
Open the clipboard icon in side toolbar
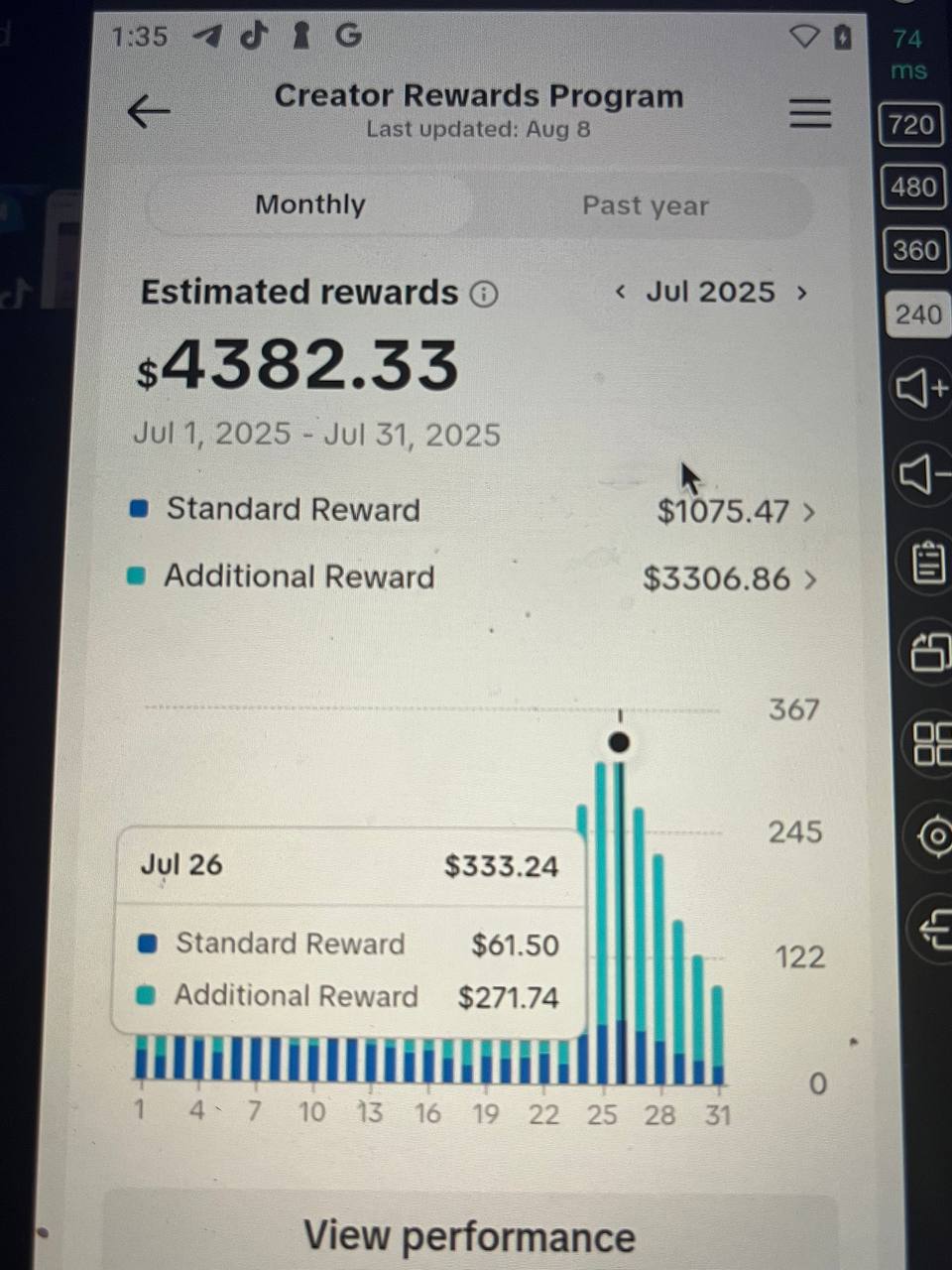tap(928, 564)
